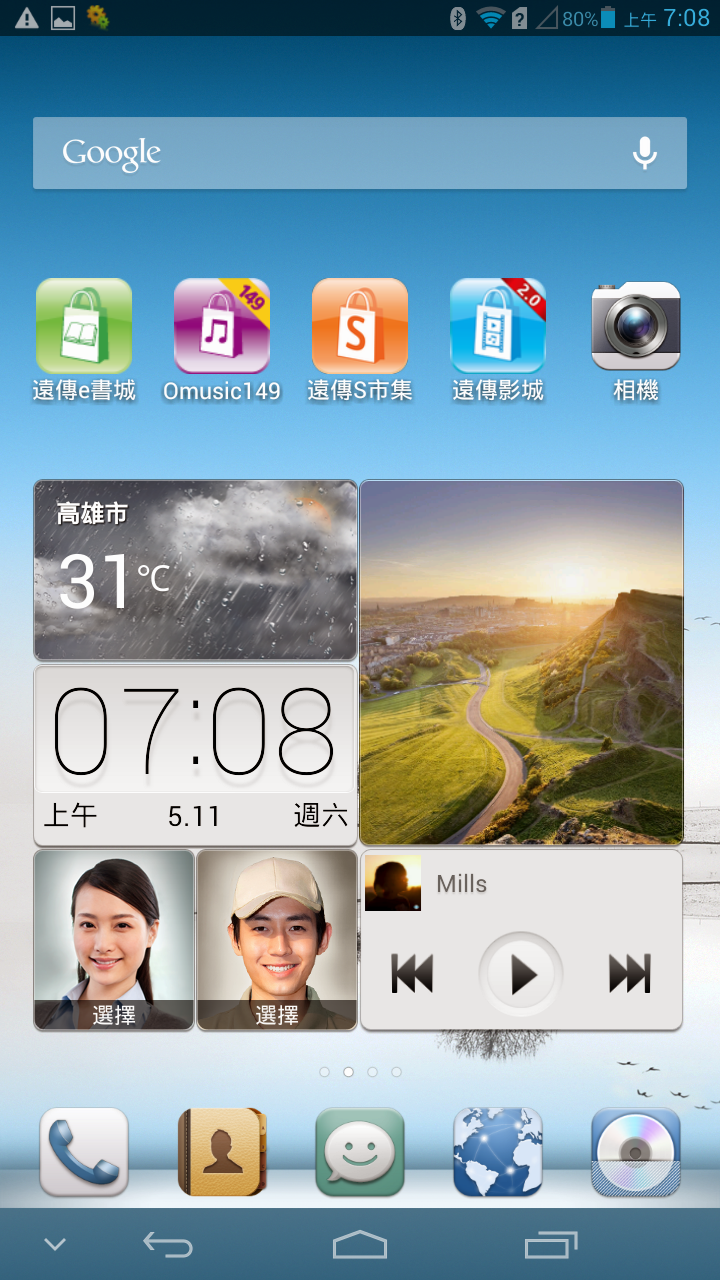Launch the 相機 camera app
720x1280 pixels.
pyautogui.click(x=636, y=327)
